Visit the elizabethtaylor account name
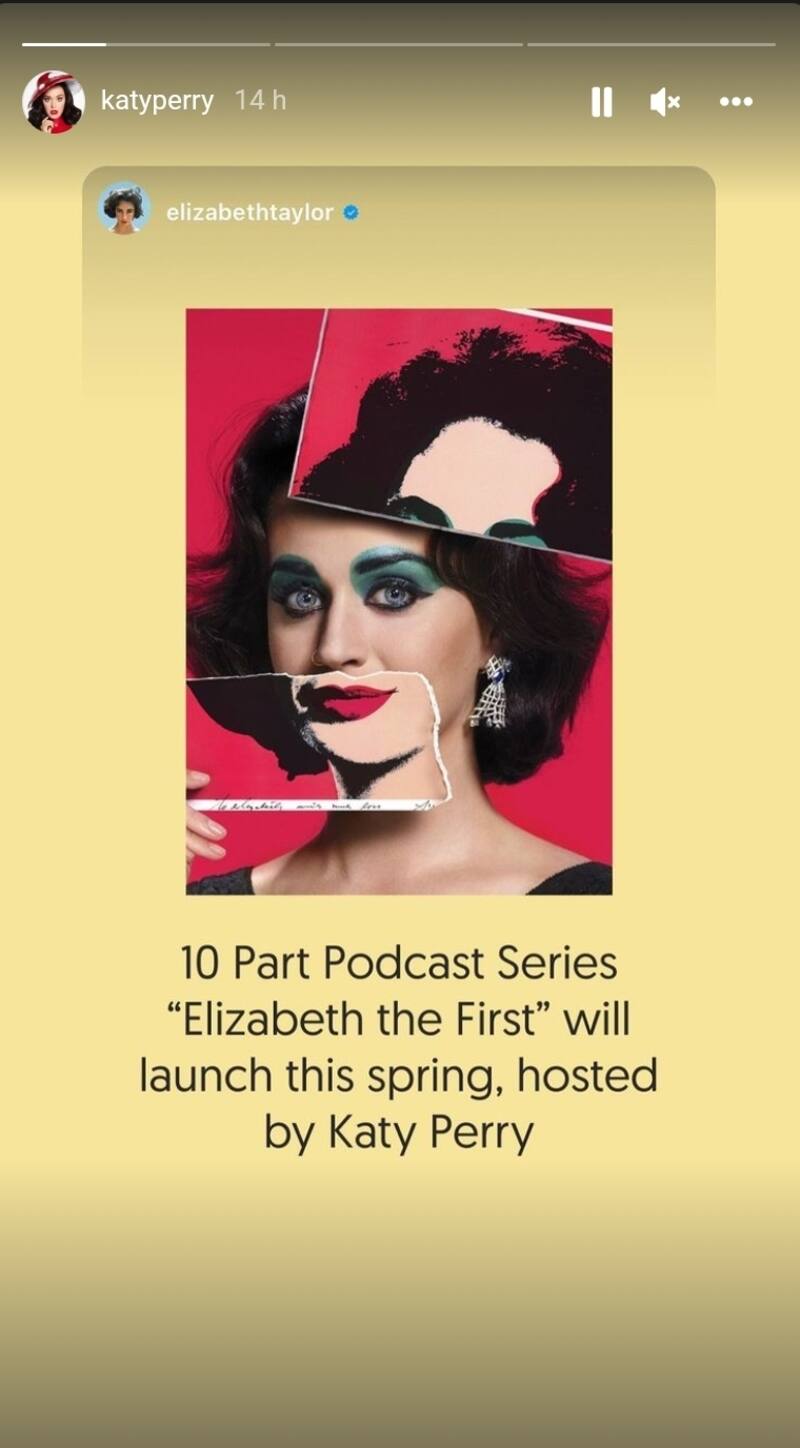 (x=249, y=212)
